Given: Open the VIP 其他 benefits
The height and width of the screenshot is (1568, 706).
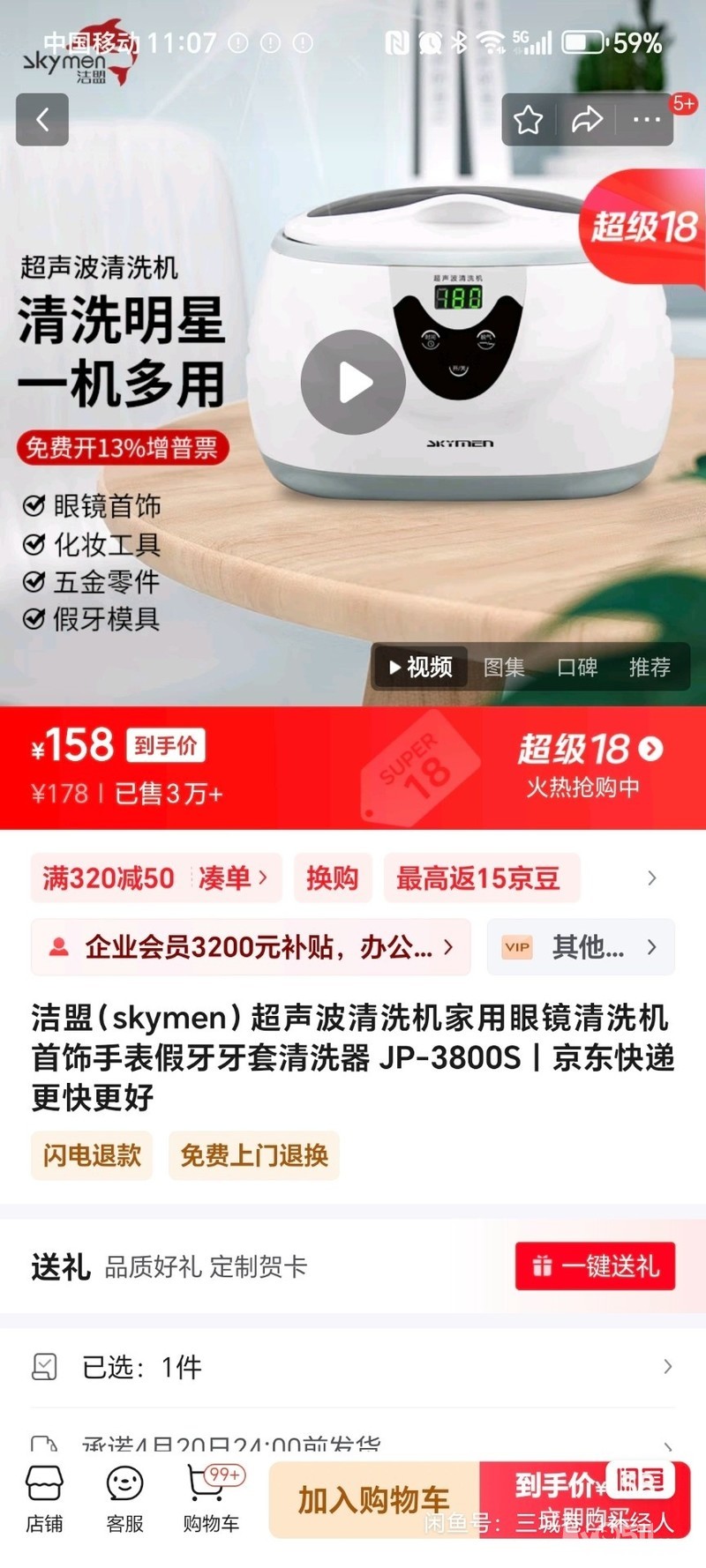Looking at the screenshot, I should (x=581, y=947).
